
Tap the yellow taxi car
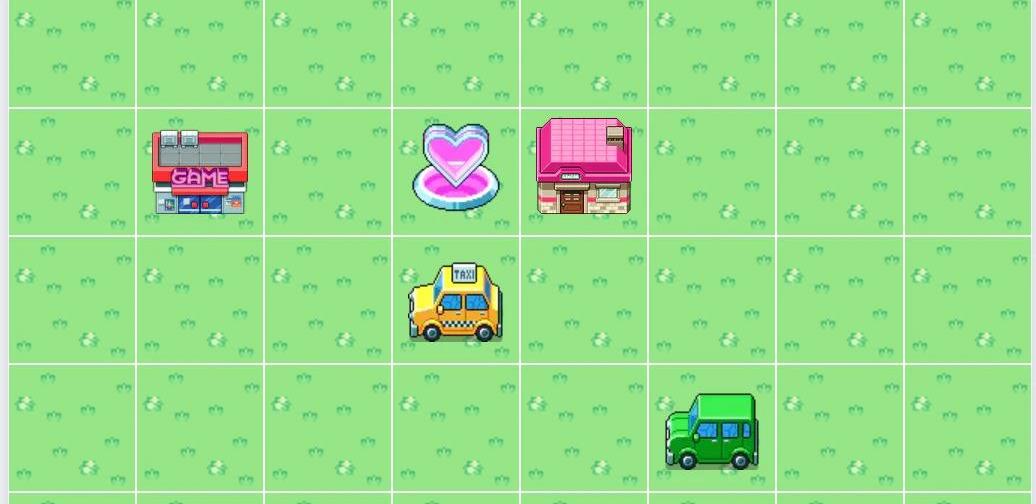(x=456, y=303)
